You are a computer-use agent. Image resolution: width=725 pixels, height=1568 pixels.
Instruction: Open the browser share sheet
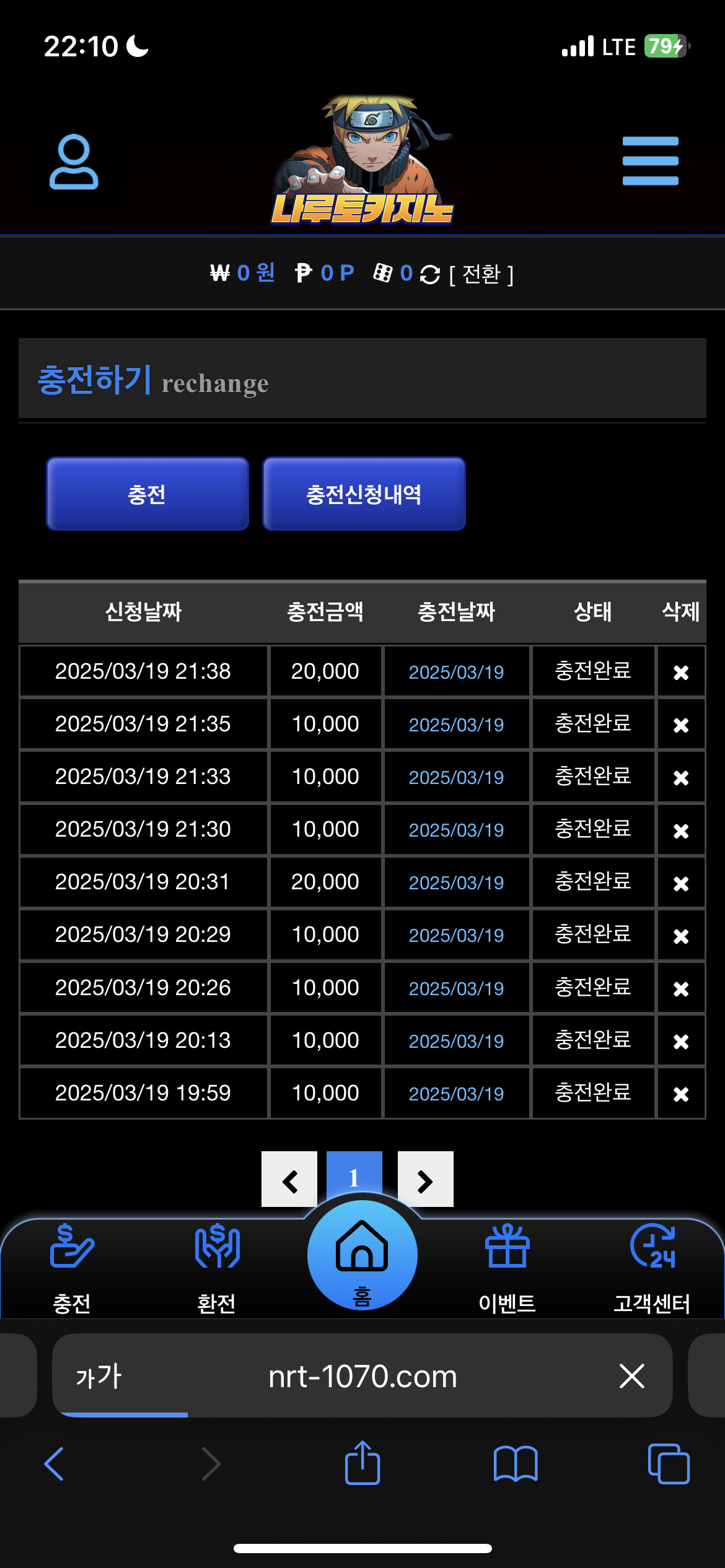point(362,1463)
